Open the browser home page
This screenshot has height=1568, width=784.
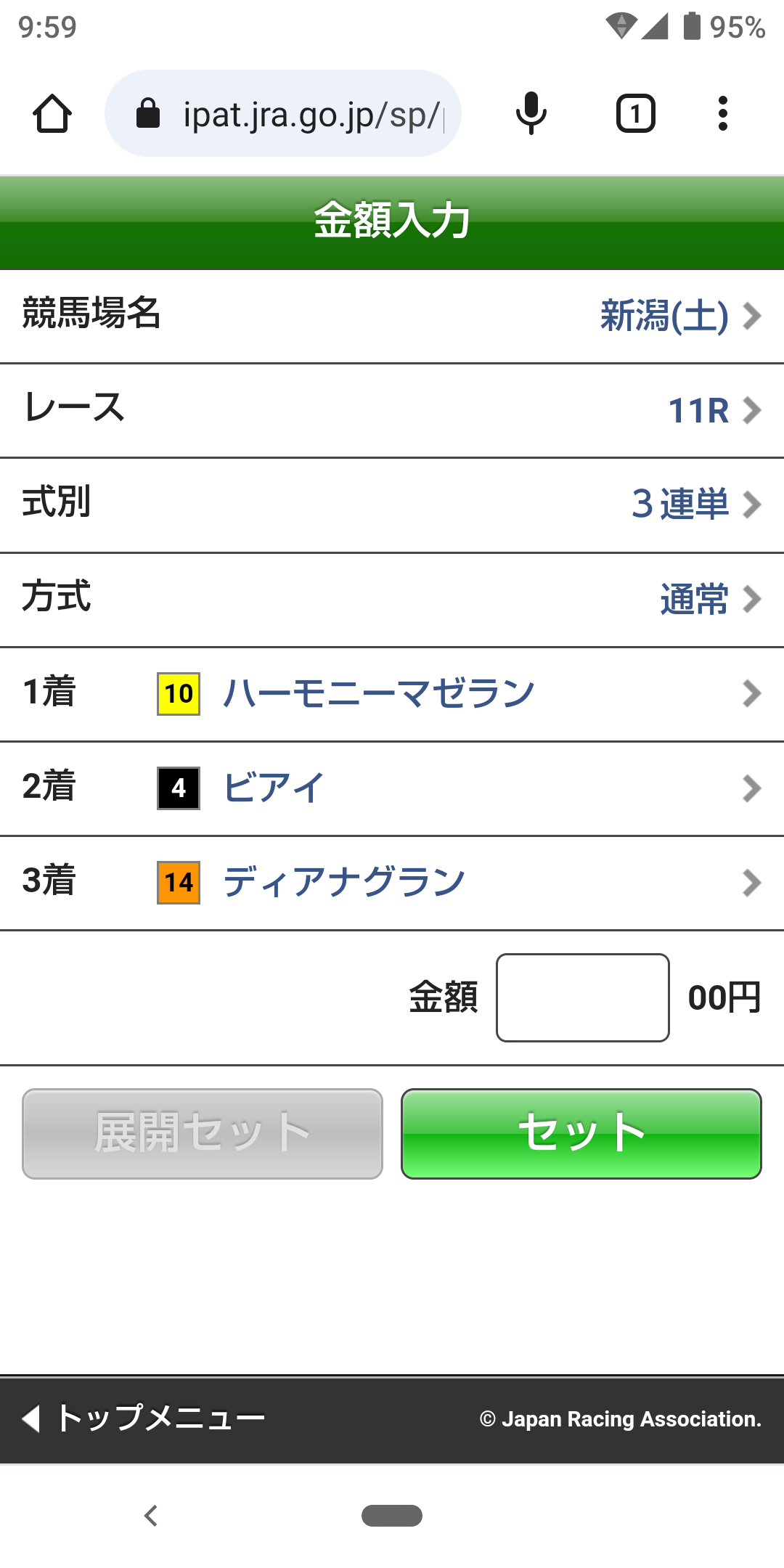coord(52,114)
